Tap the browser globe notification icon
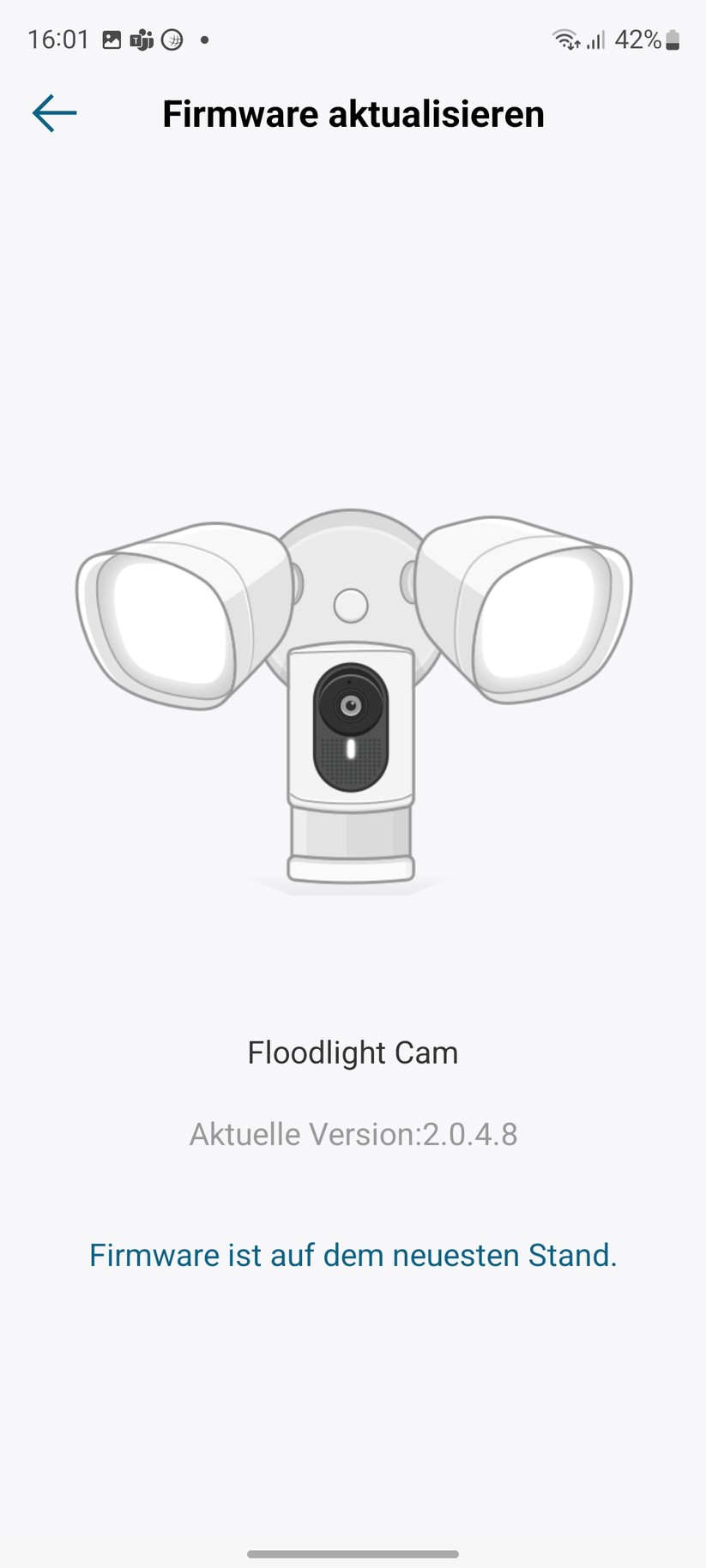Viewport: 706px width, 1568px height. (171, 39)
